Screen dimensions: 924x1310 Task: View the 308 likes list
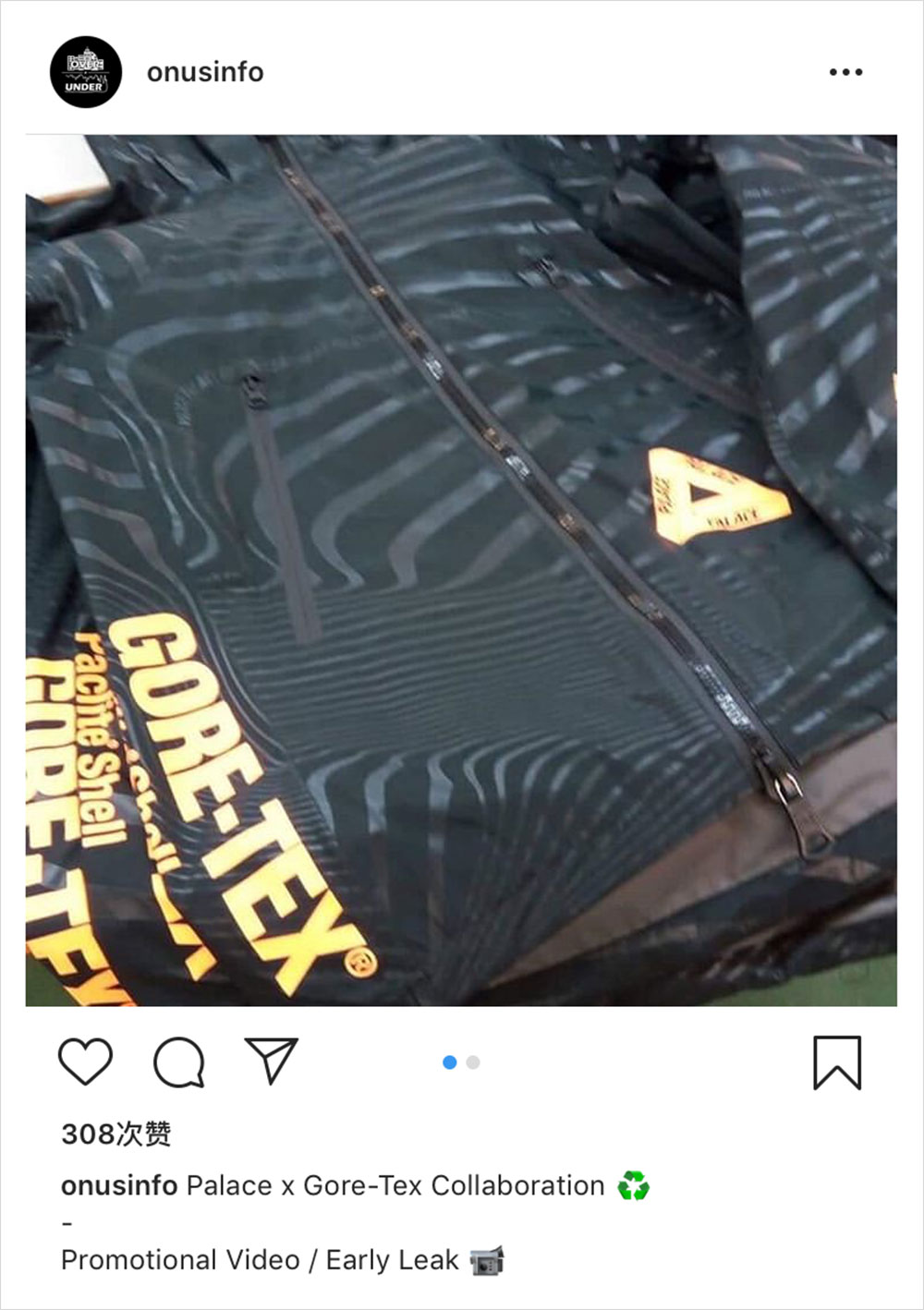116,1134
